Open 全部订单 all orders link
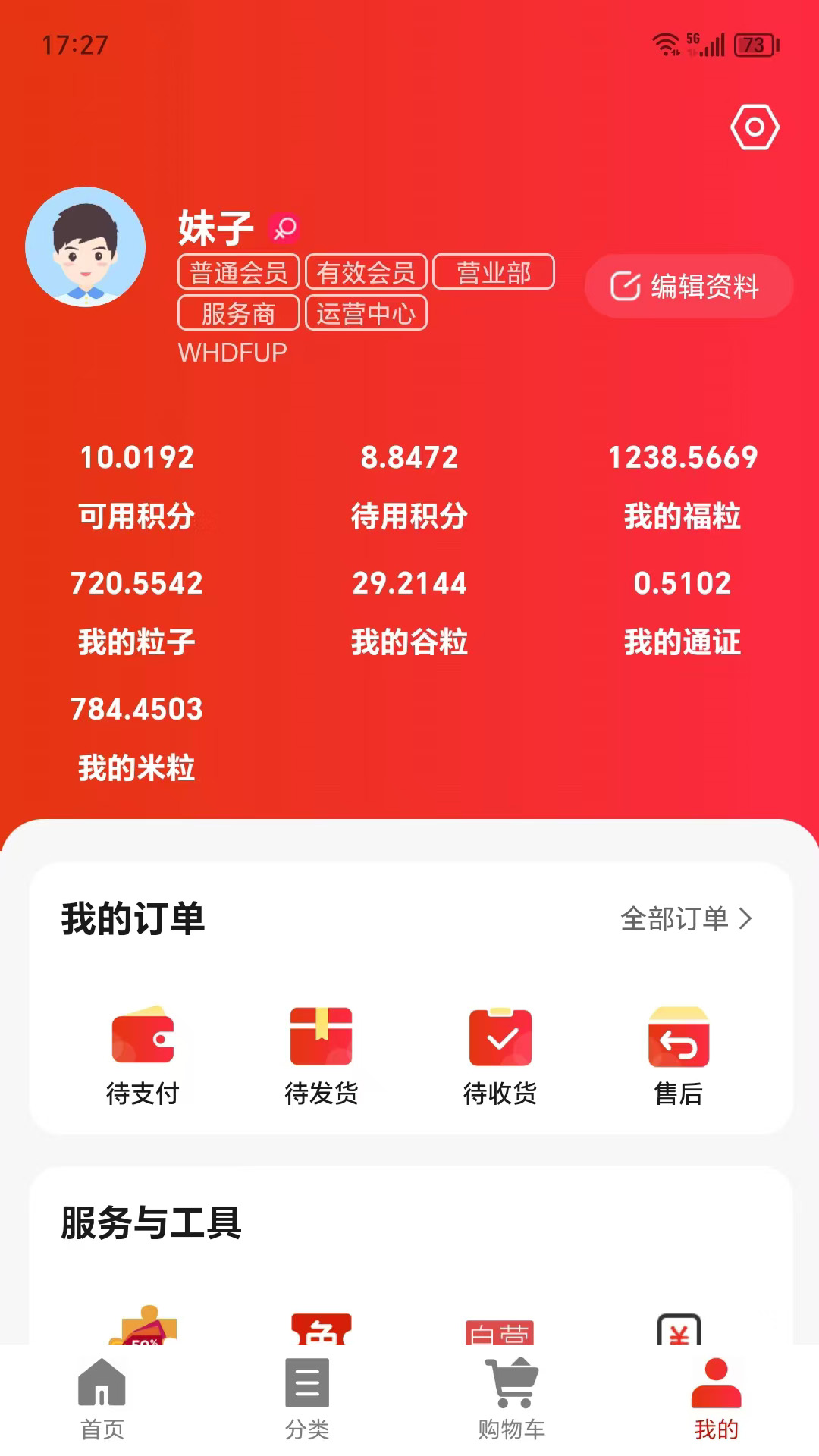 click(686, 919)
